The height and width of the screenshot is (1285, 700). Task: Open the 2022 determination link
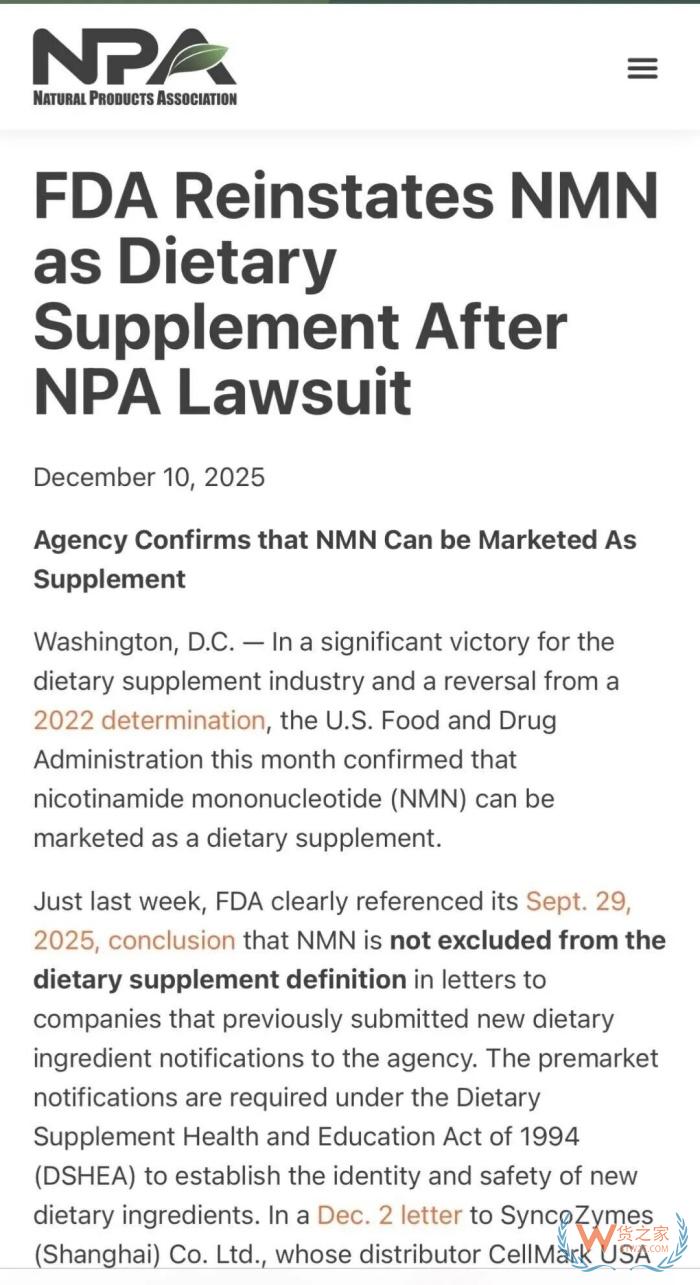tap(149, 720)
